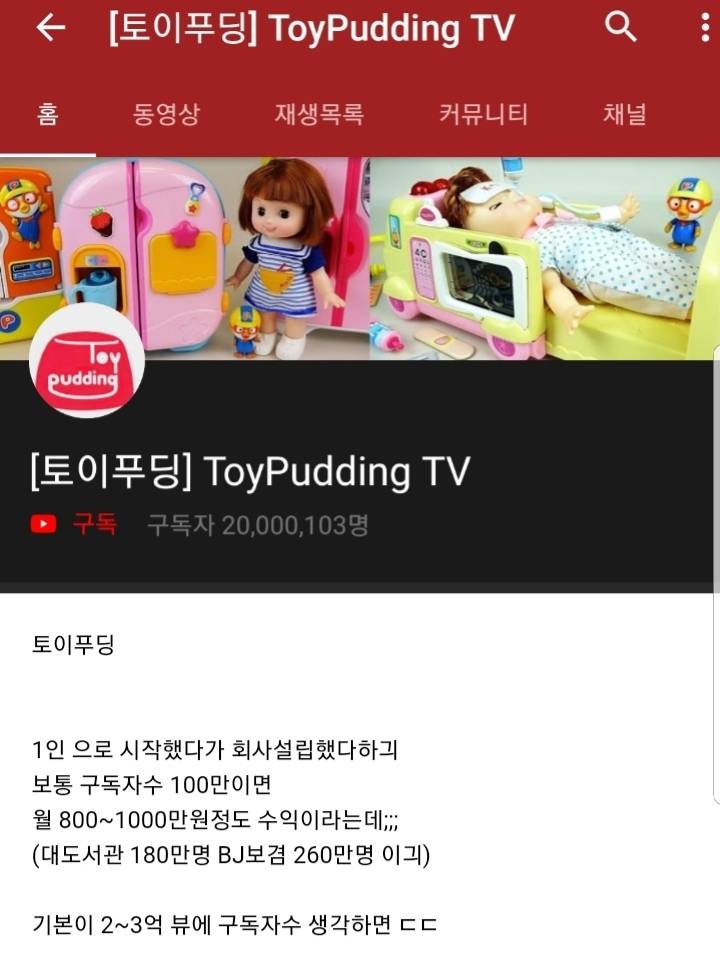
Task: Switch to the 동영상 tab
Action: 164,115
